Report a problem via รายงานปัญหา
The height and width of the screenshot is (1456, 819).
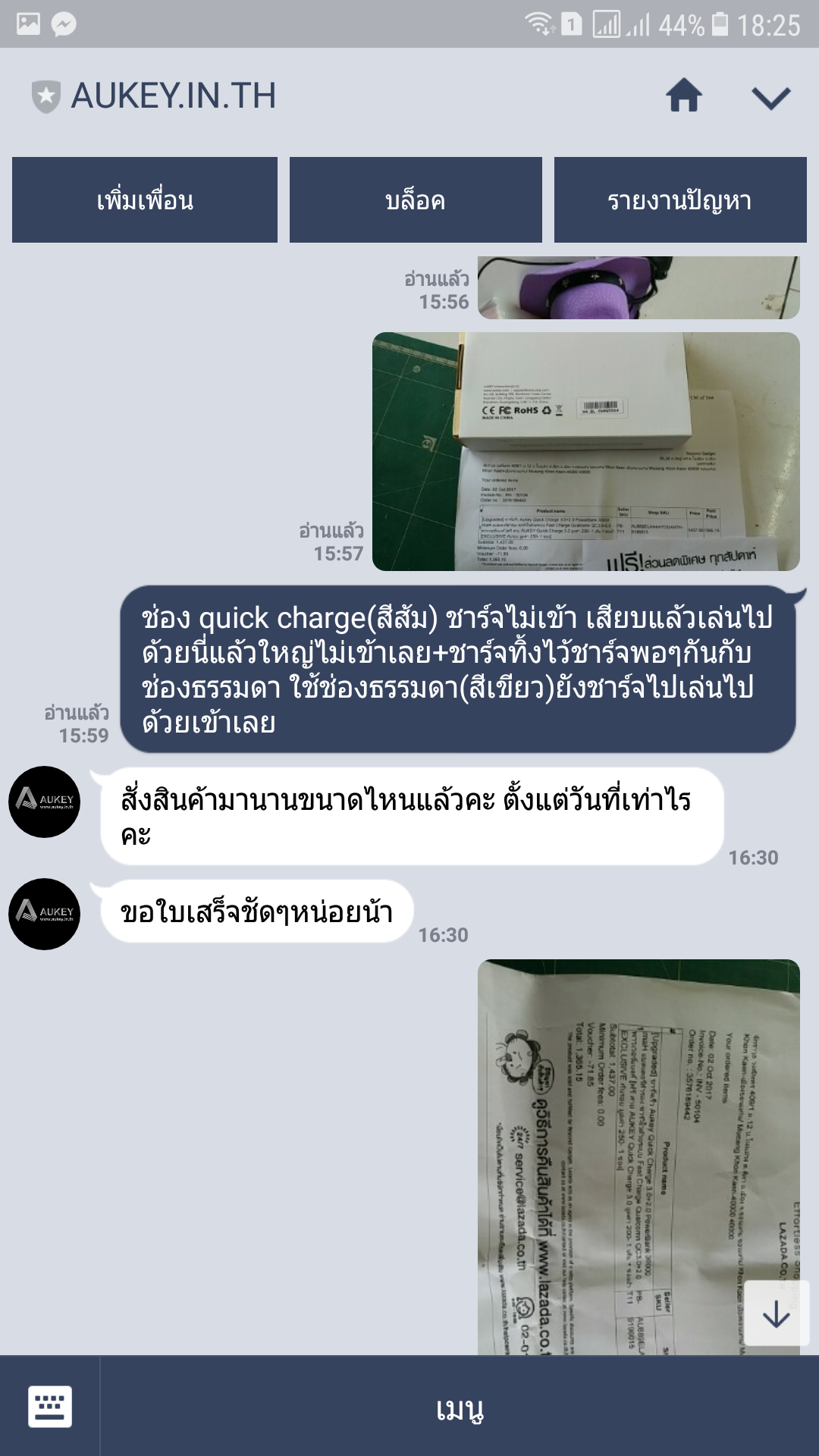coord(680,200)
